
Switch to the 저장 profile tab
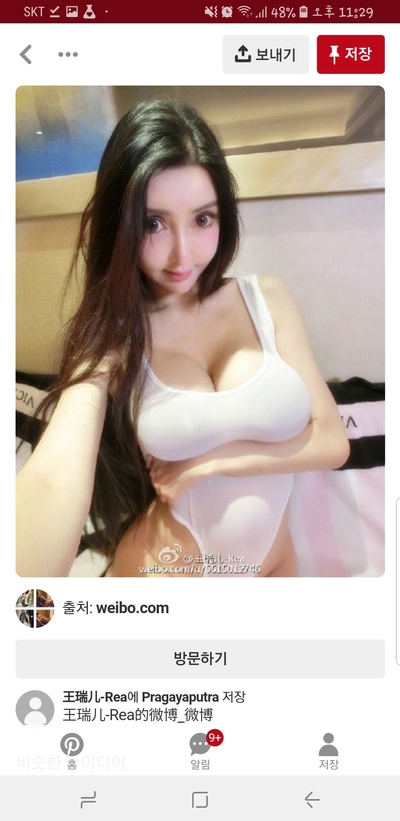(329, 751)
